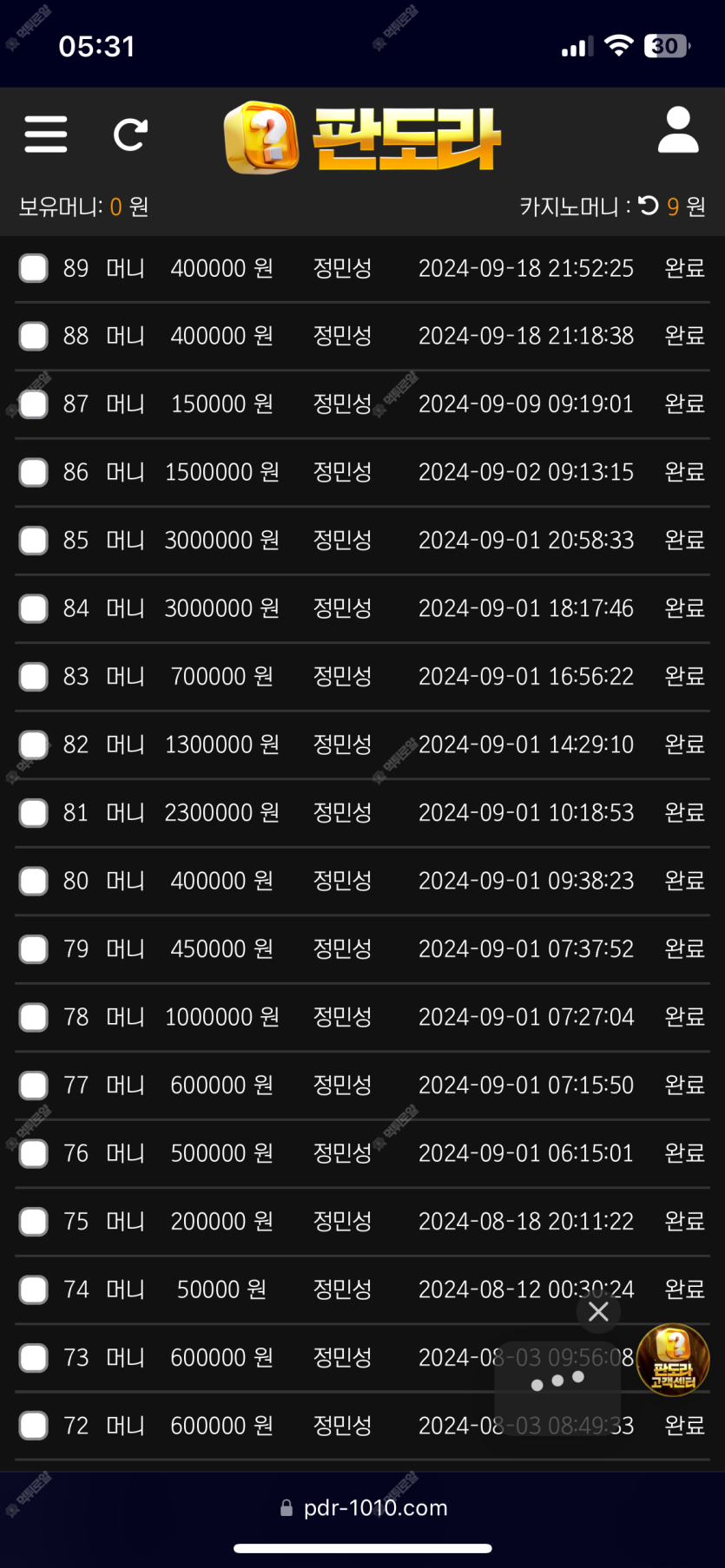
Task: Tick the checkbox for entry 83
Action: pyautogui.click(x=34, y=677)
